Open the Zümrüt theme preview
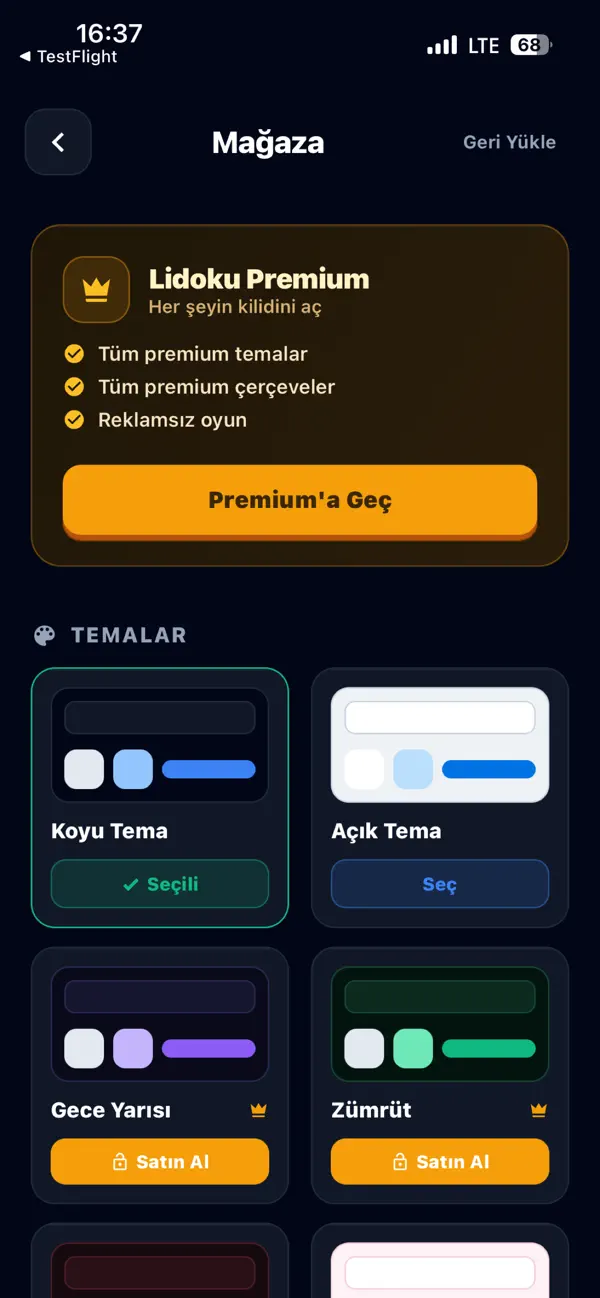This screenshot has height=1298, width=600. pos(440,1025)
